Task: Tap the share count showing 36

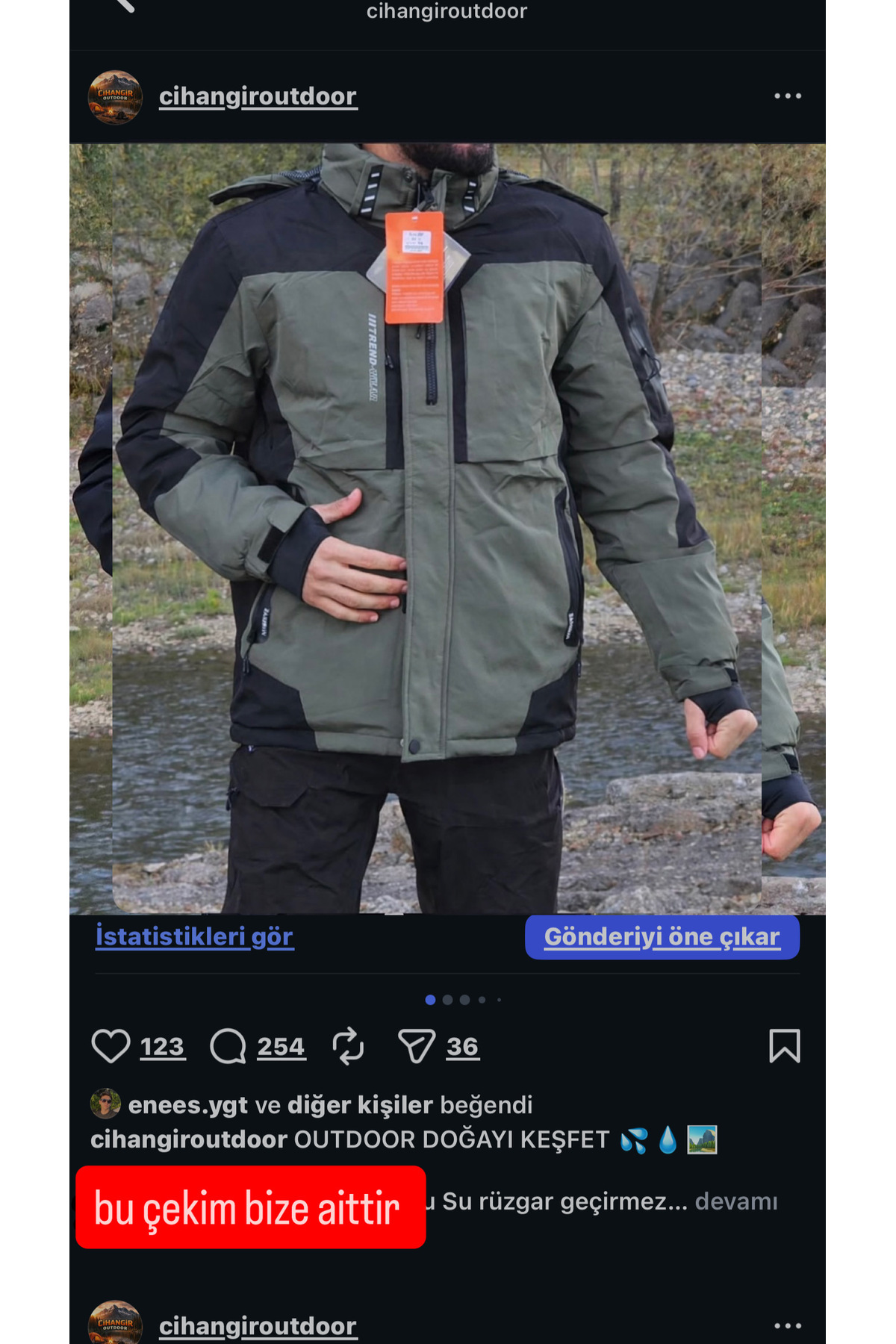Action: [464, 1045]
